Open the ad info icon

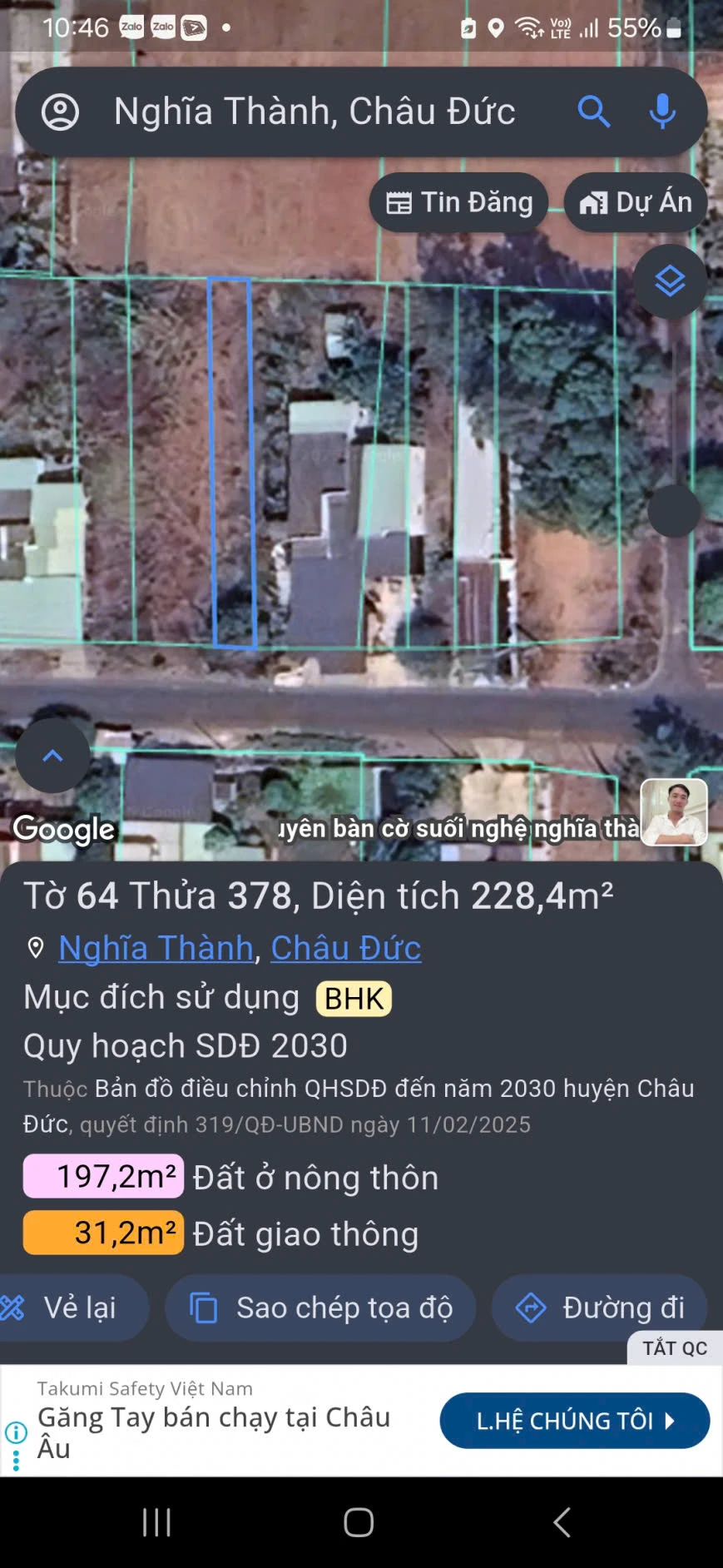click(16, 1432)
